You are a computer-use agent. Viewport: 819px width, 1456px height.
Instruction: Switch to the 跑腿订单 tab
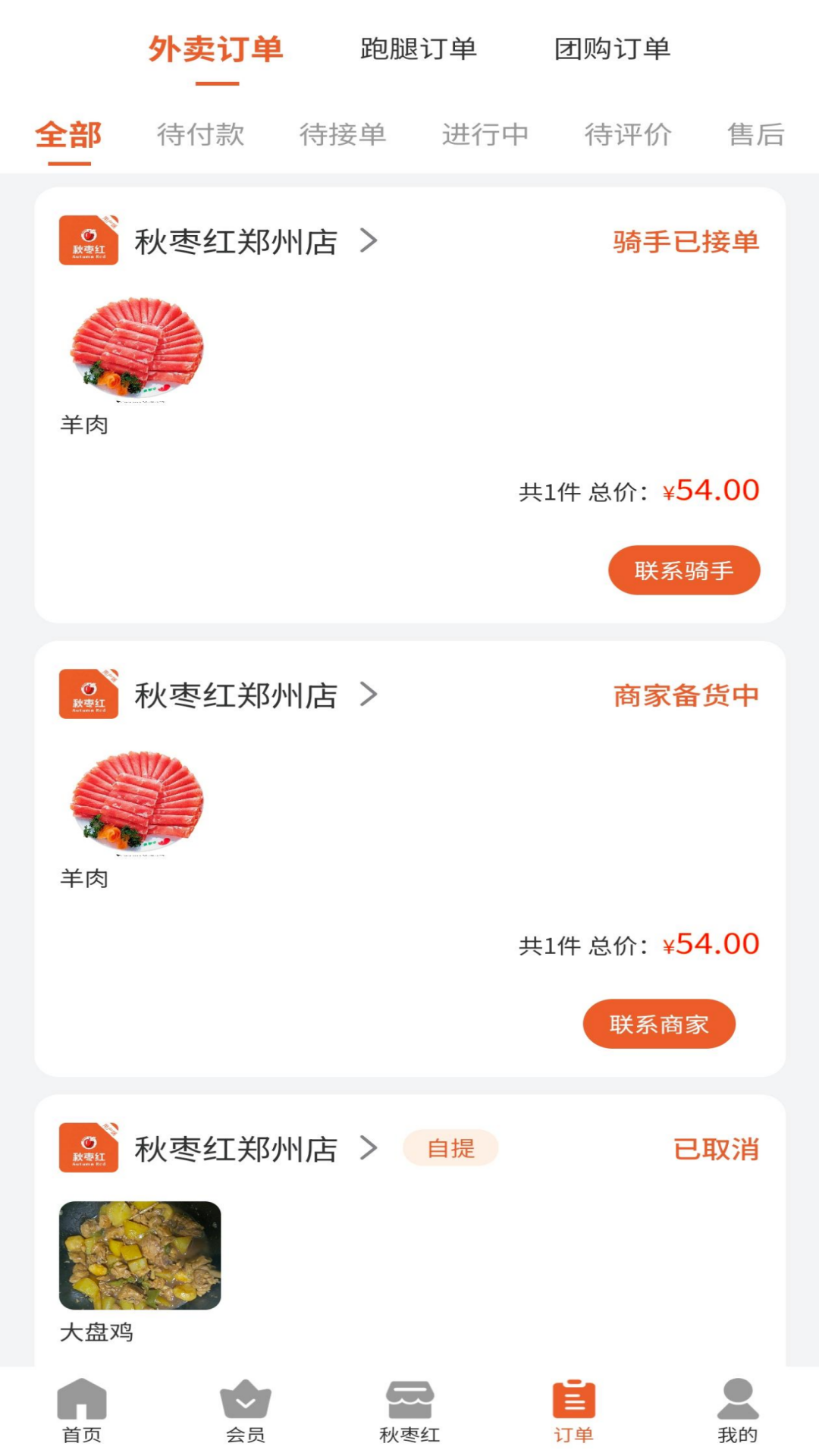419,49
